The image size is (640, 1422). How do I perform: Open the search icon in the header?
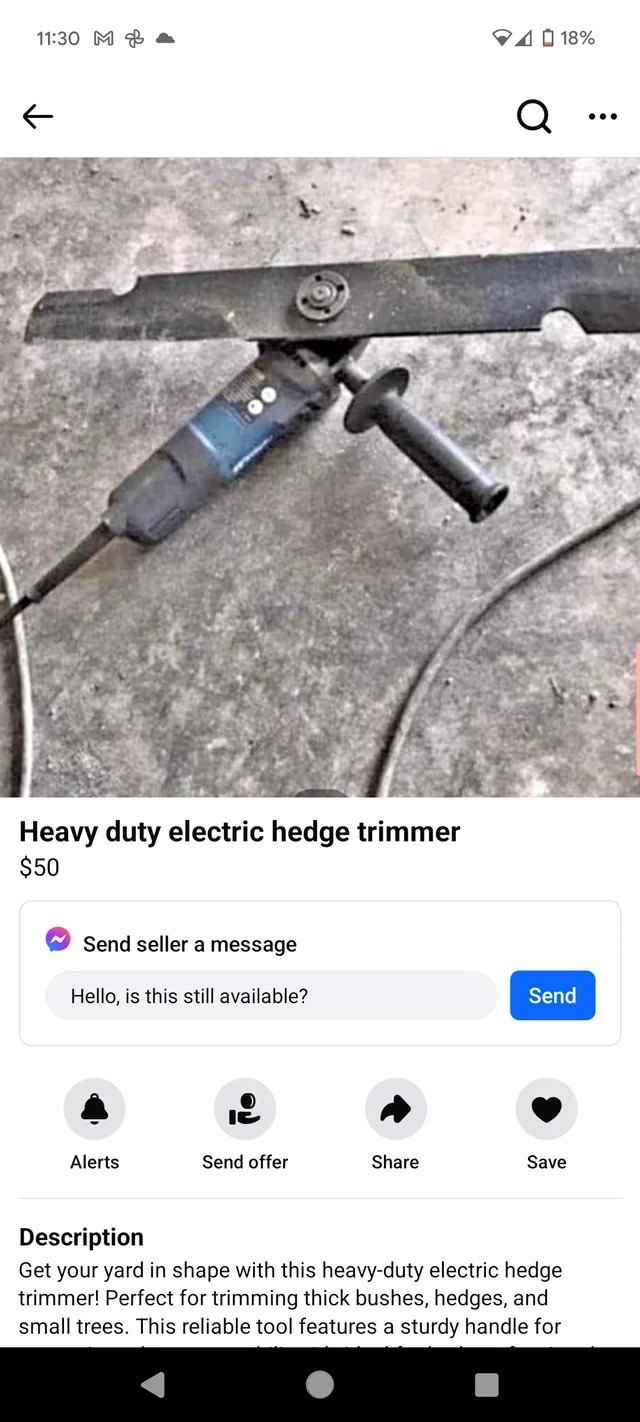coord(534,117)
